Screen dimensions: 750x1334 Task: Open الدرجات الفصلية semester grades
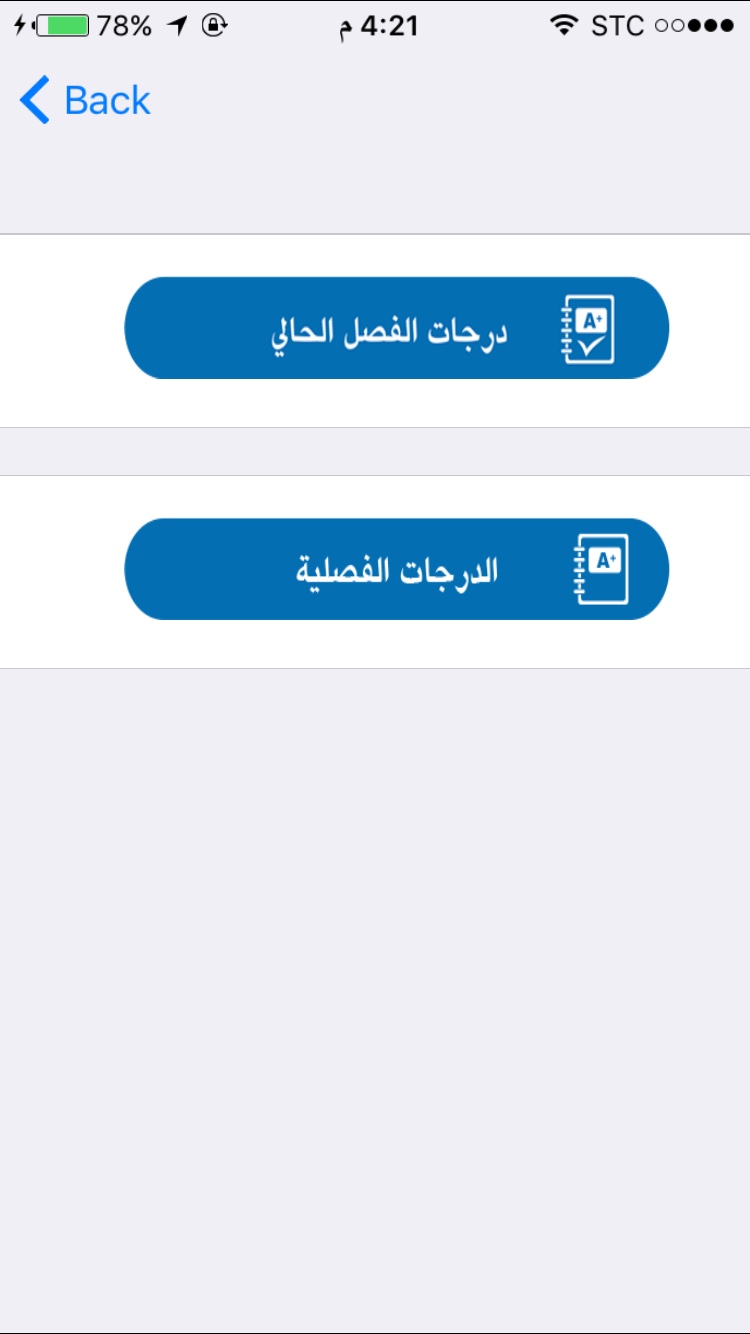tap(396, 569)
